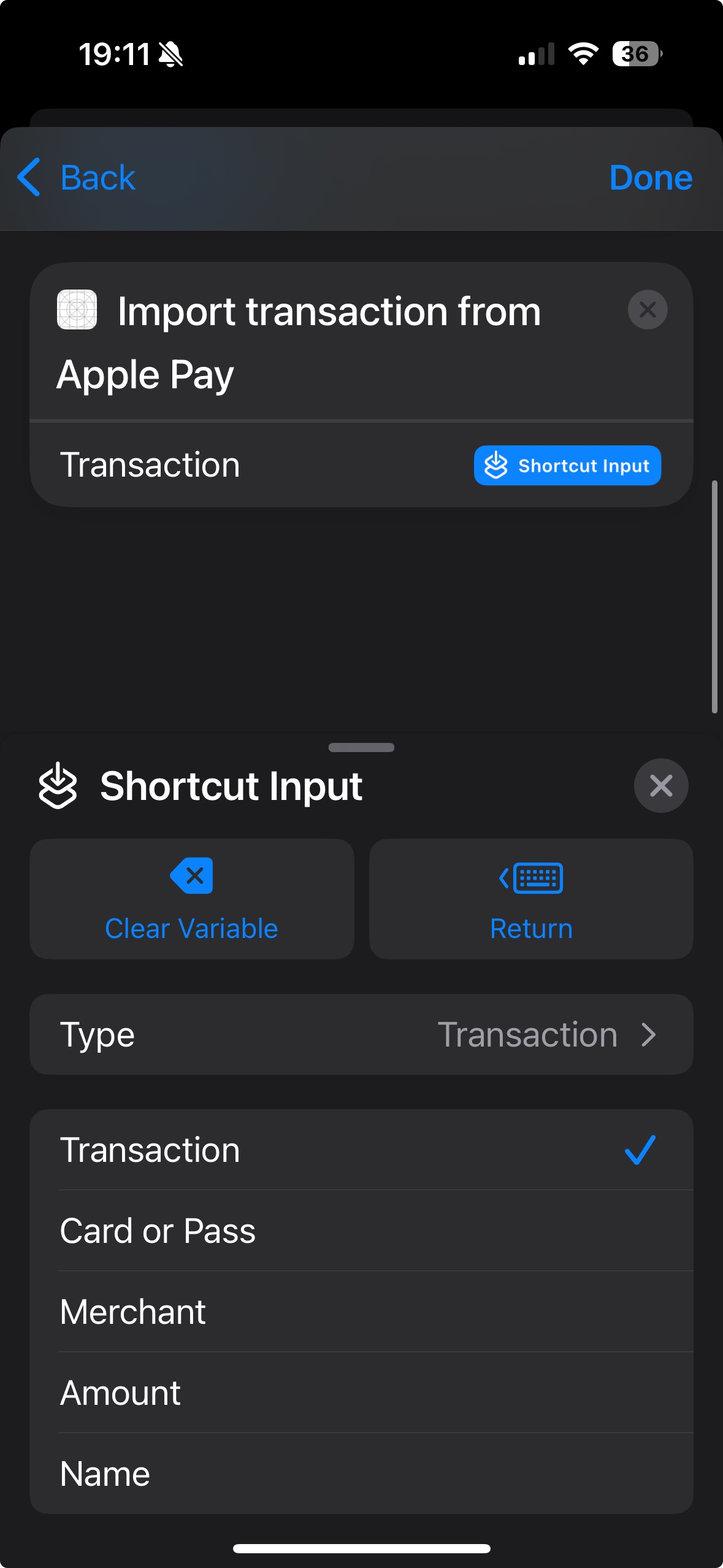The height and width of the screenshot is (1568, 723).
Task: Select the Transaction property option
Action: click(362, 1150)
